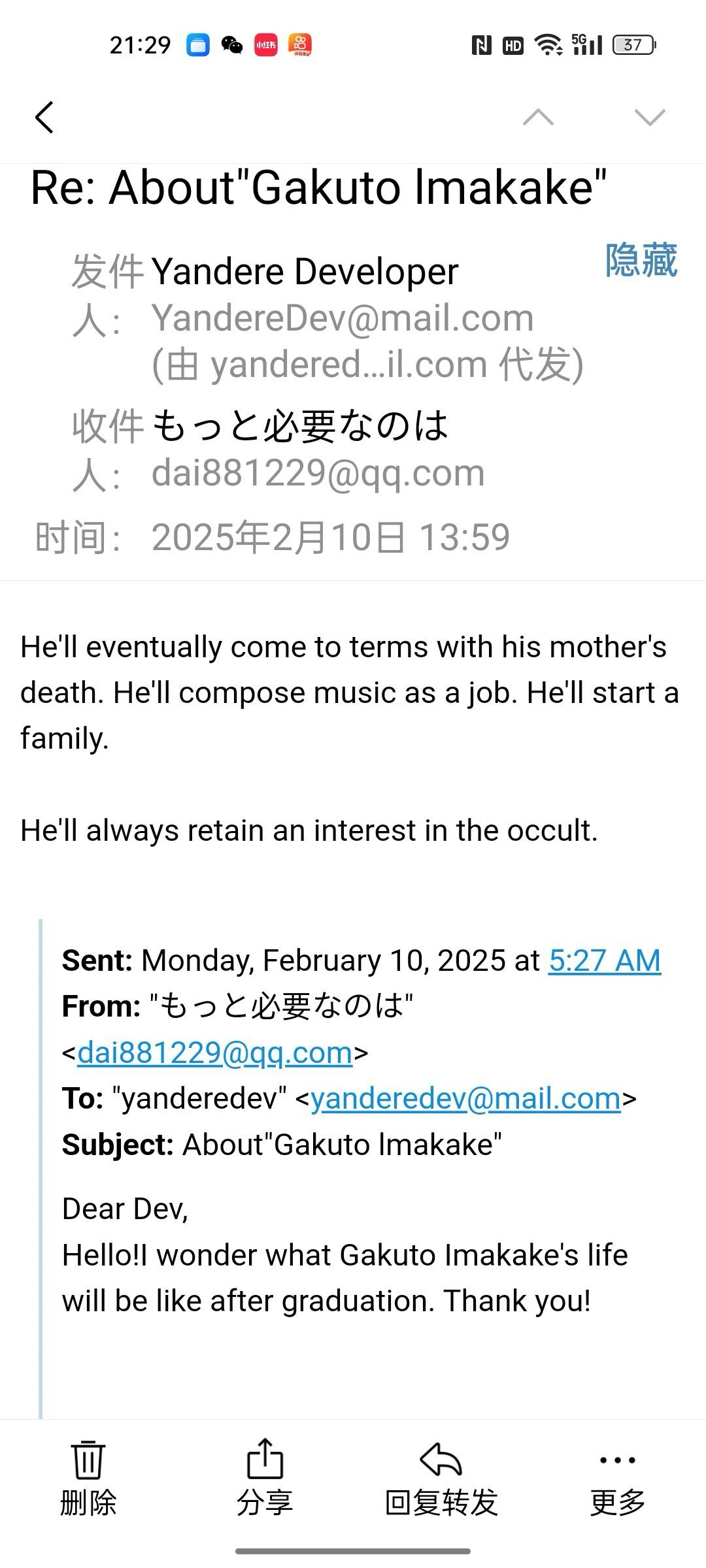Open the dai881229@qq.com link in quoted message
The height and width of the screenshot is (1568, 706).
[215, 1053]
